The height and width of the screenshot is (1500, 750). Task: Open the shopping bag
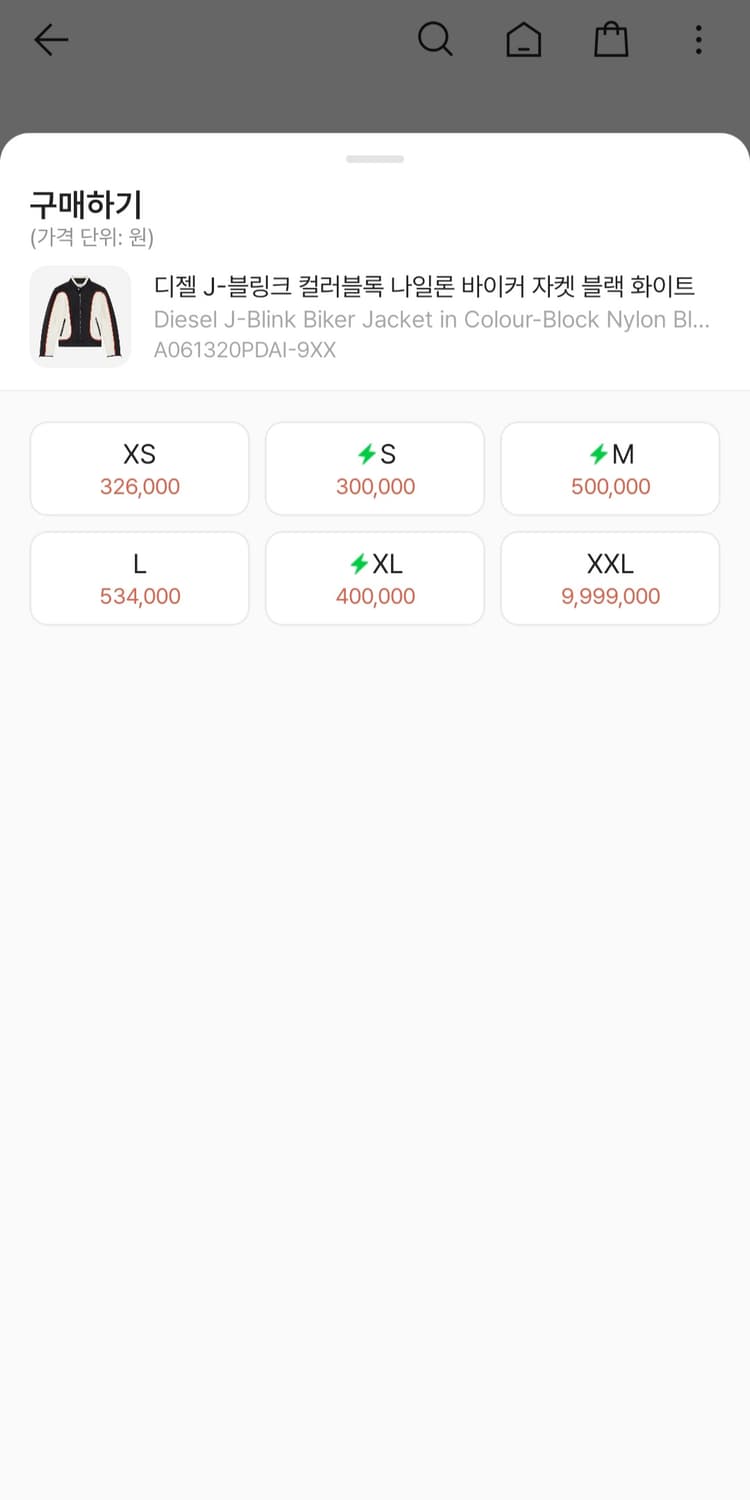[611, 40]
